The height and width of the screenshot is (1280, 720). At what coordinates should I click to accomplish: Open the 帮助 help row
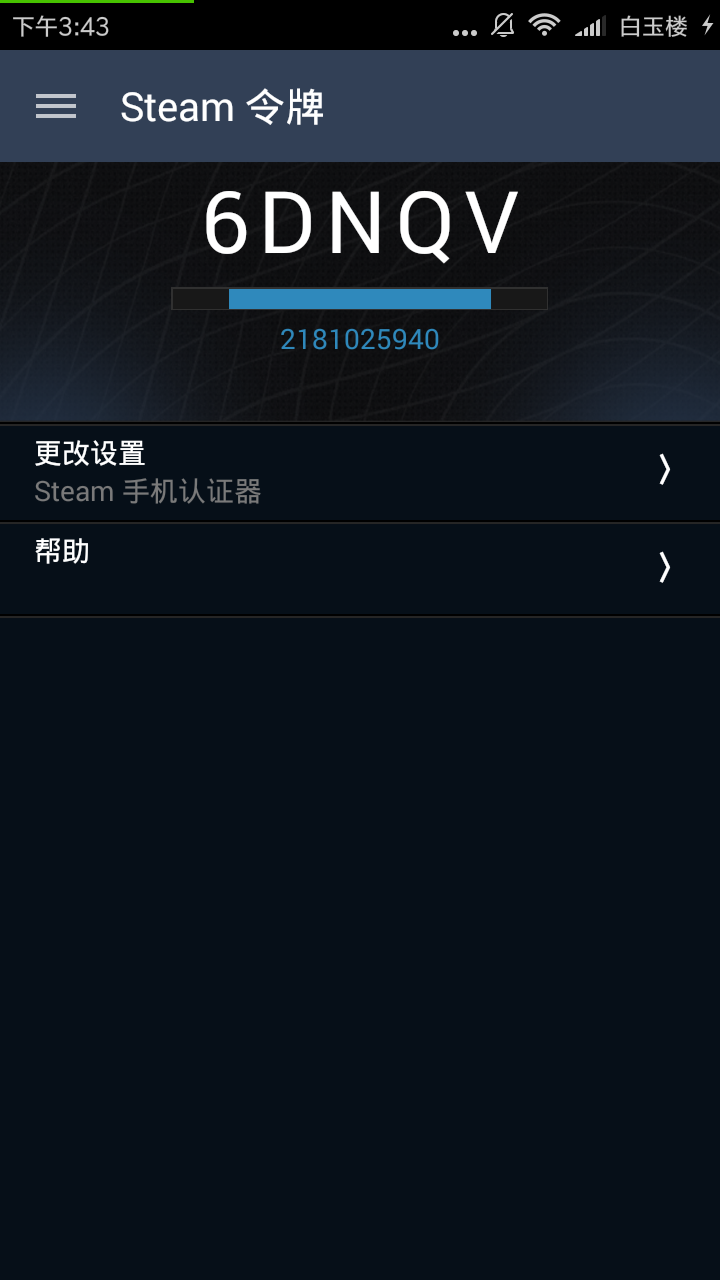pos(359,568)
